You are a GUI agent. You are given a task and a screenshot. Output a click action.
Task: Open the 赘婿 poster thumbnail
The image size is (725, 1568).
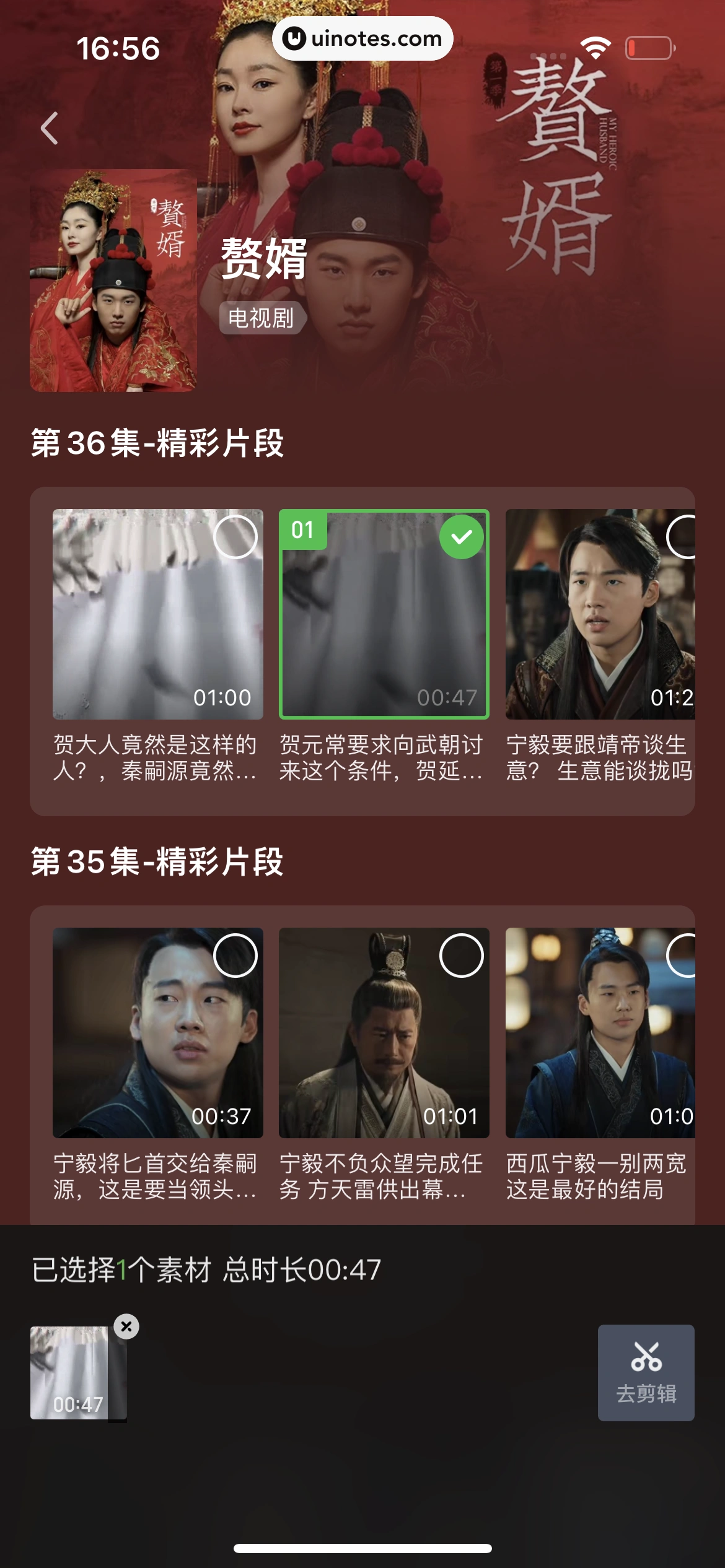coord(113,281)
